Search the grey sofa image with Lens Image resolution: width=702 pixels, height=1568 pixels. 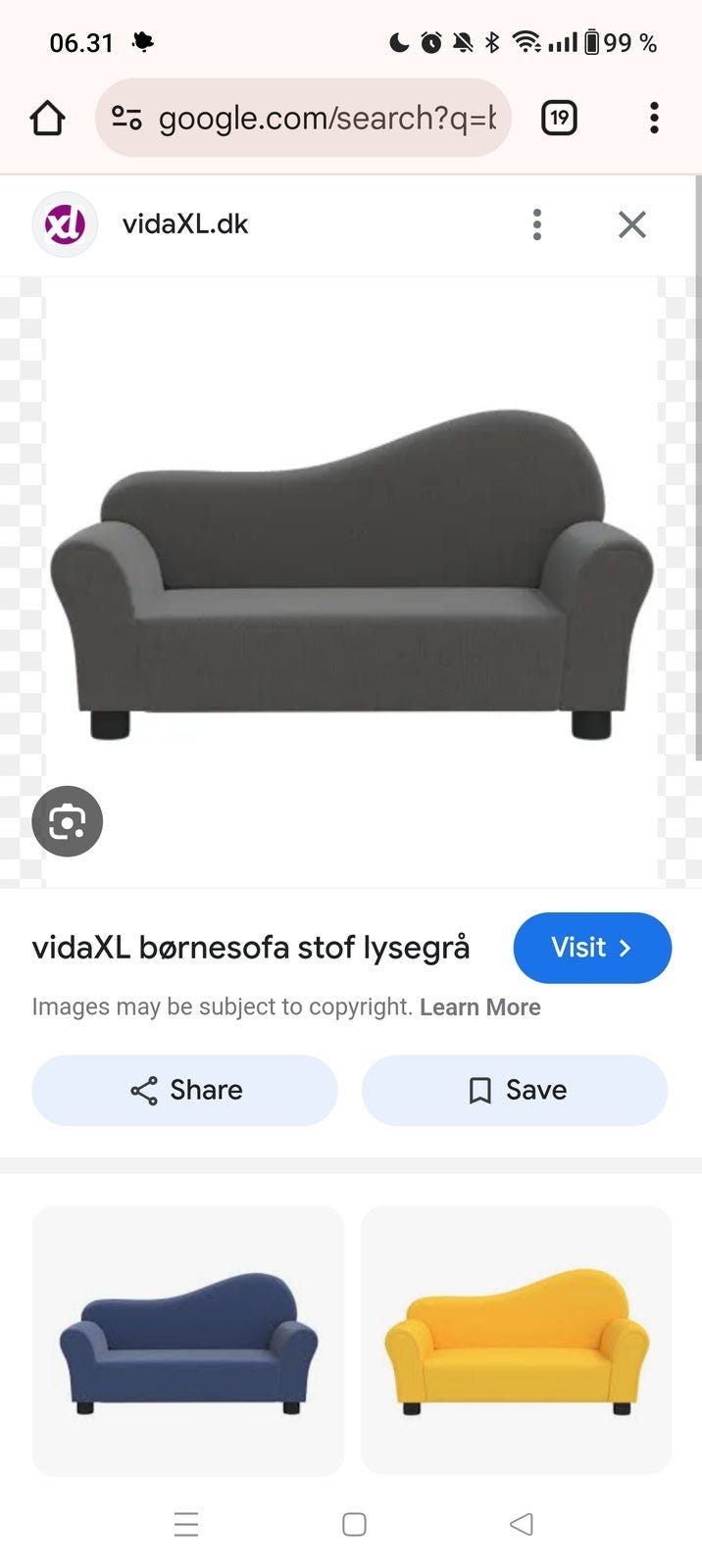click(x=67, y=821)
